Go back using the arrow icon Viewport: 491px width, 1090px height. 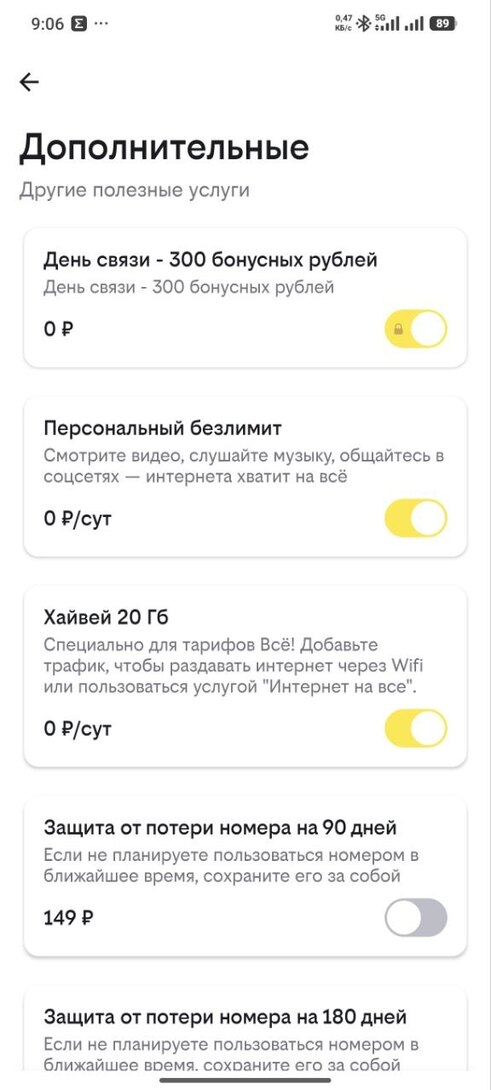[x=29, y=83]
